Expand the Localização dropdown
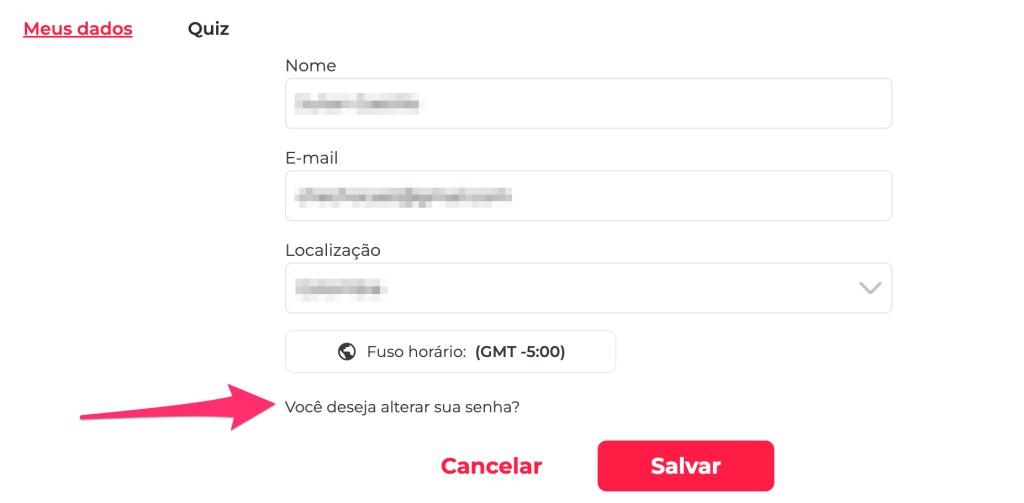Viewport: 1024px width, 503px height. click(x=588, y=288)
